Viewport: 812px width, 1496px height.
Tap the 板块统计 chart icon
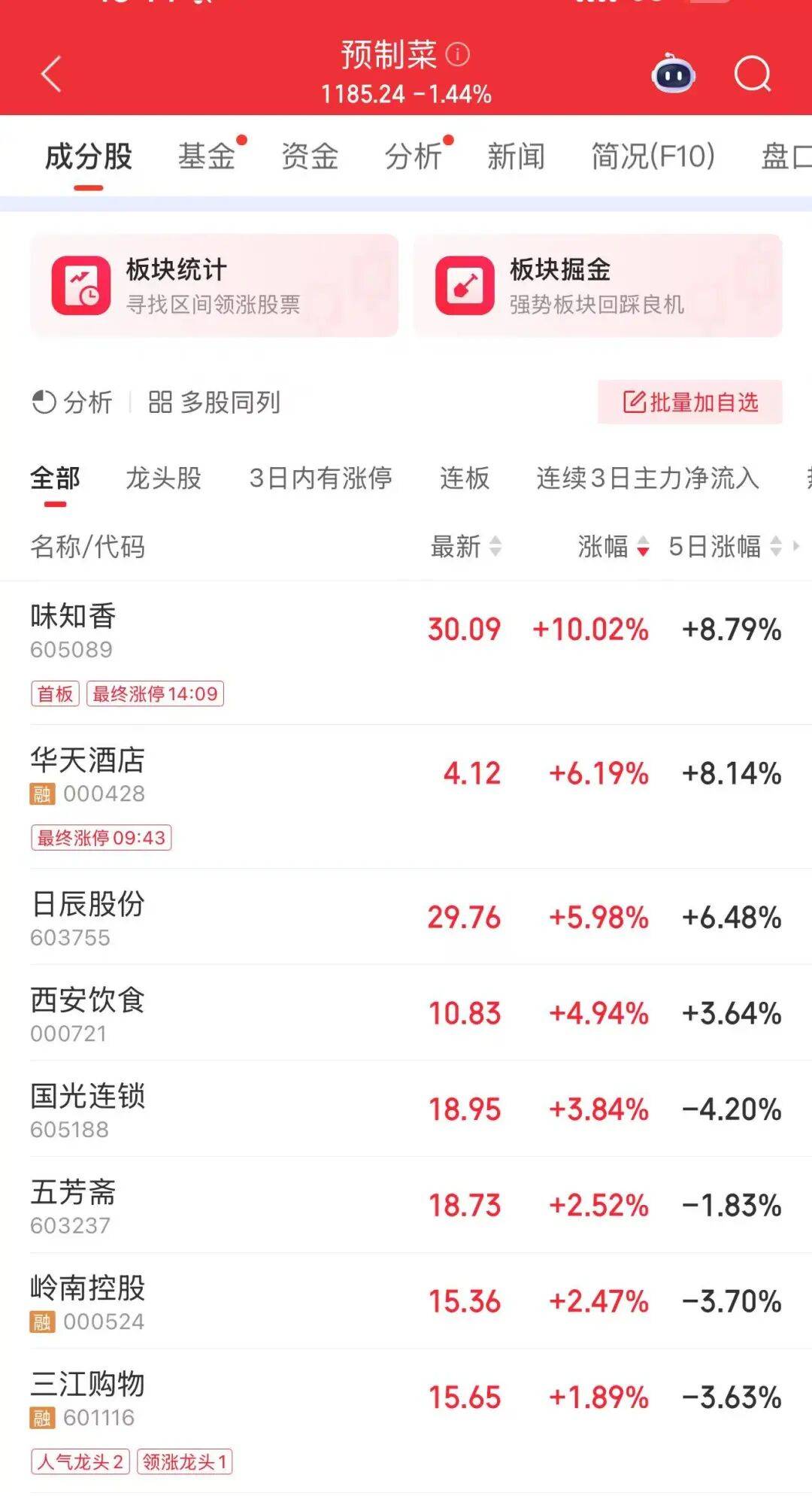tap(83, 285)
